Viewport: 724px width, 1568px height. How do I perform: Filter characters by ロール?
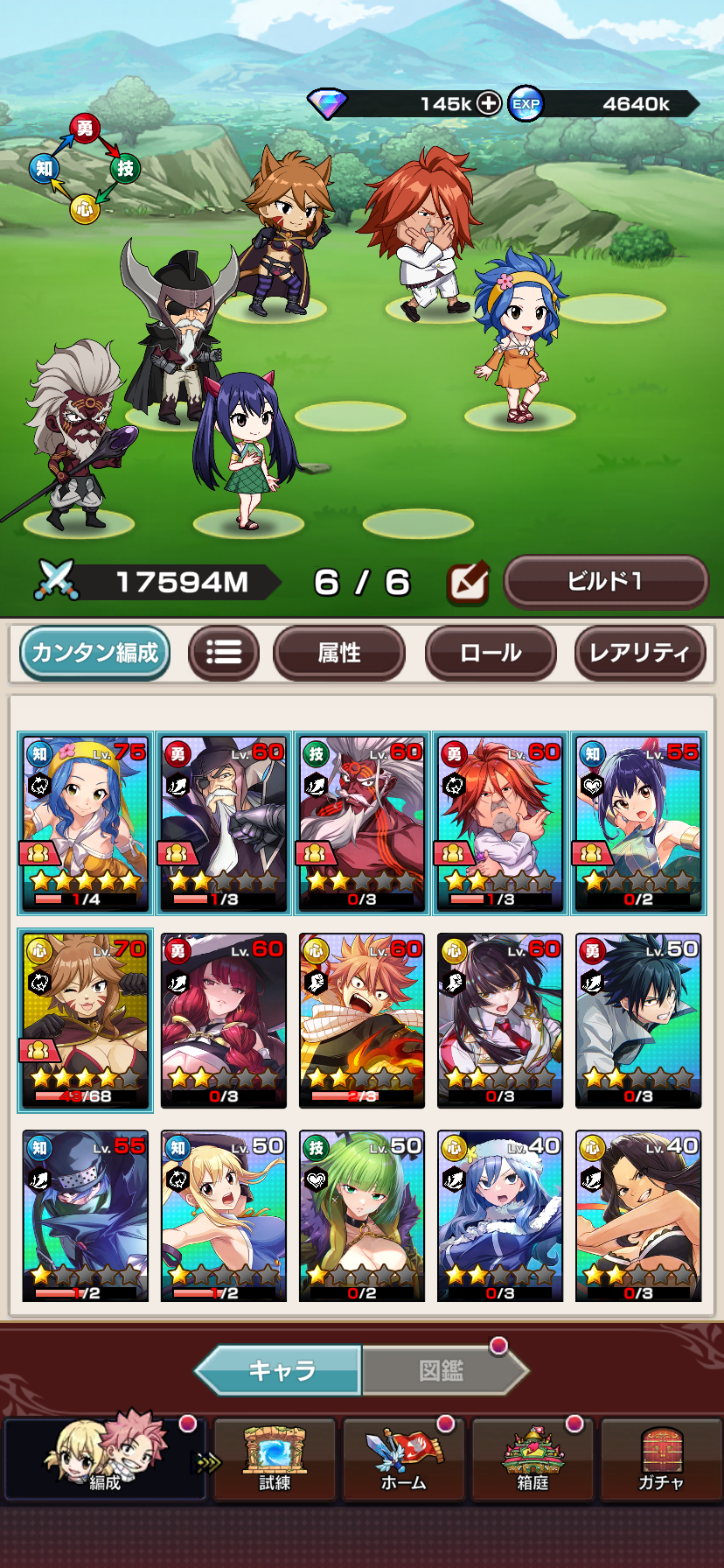click(491, 653)
